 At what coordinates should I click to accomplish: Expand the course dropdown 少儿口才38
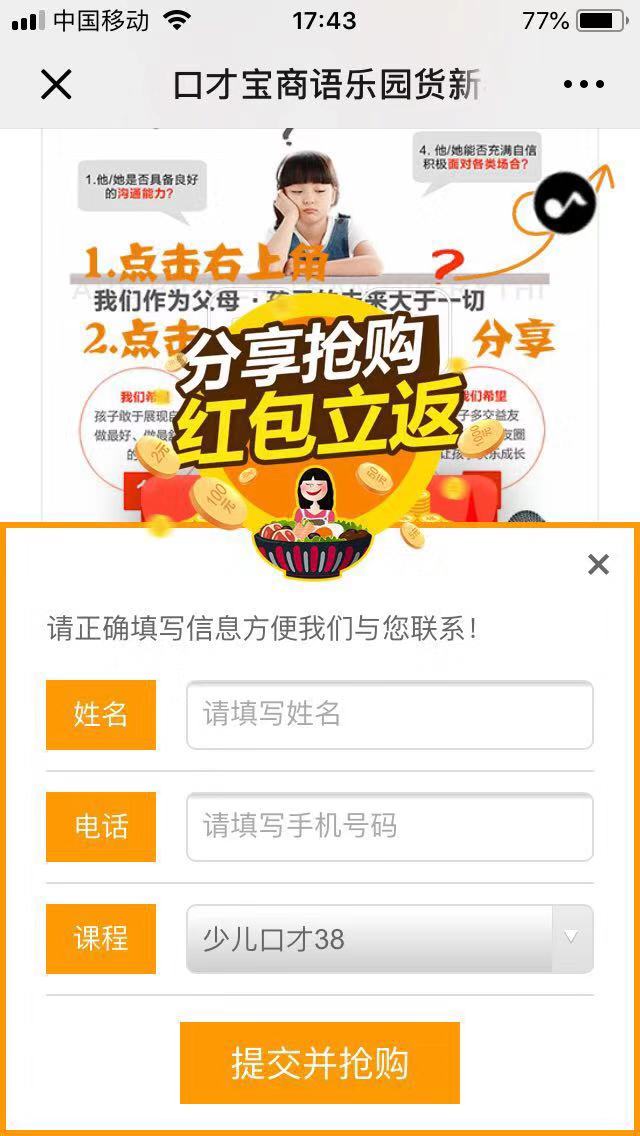pos(389,939)
